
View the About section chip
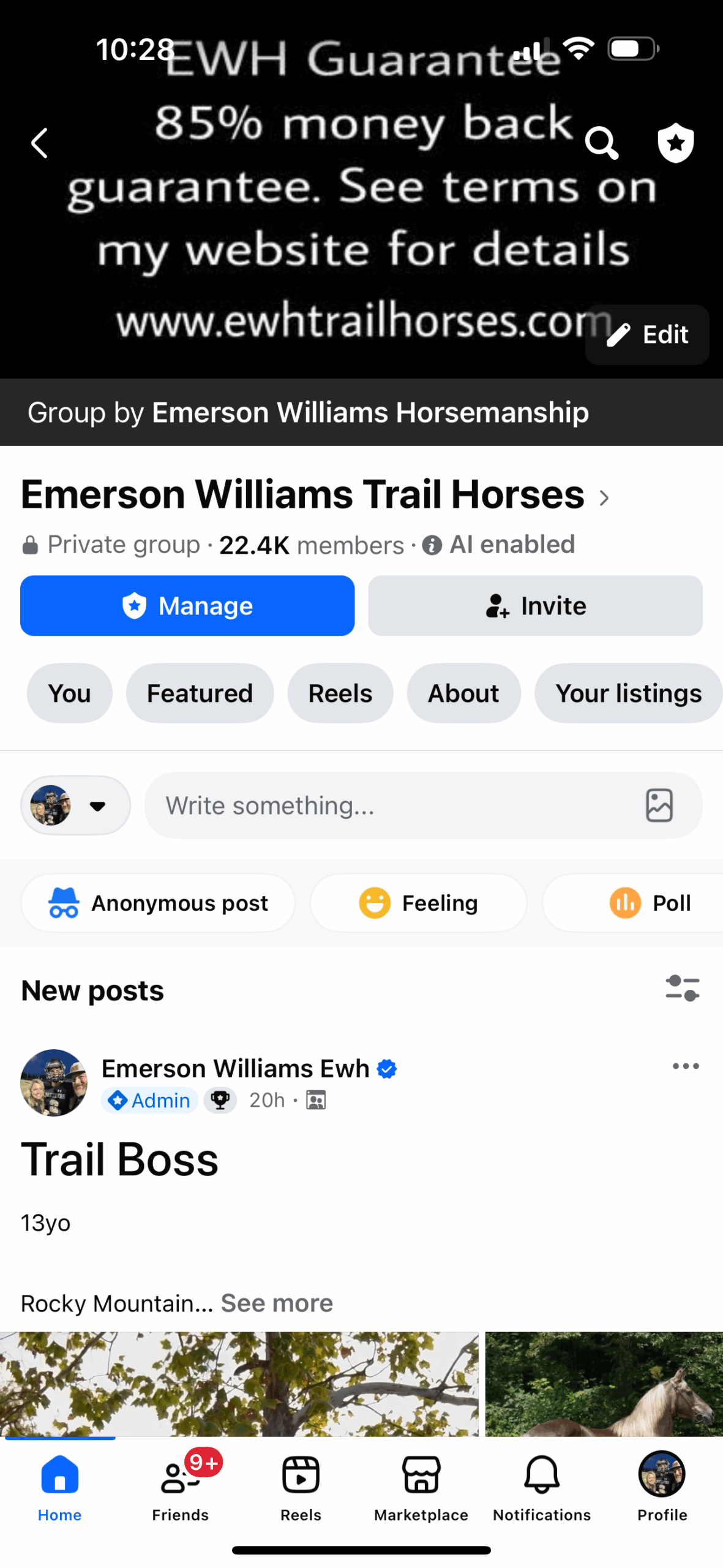coord(463,693)
